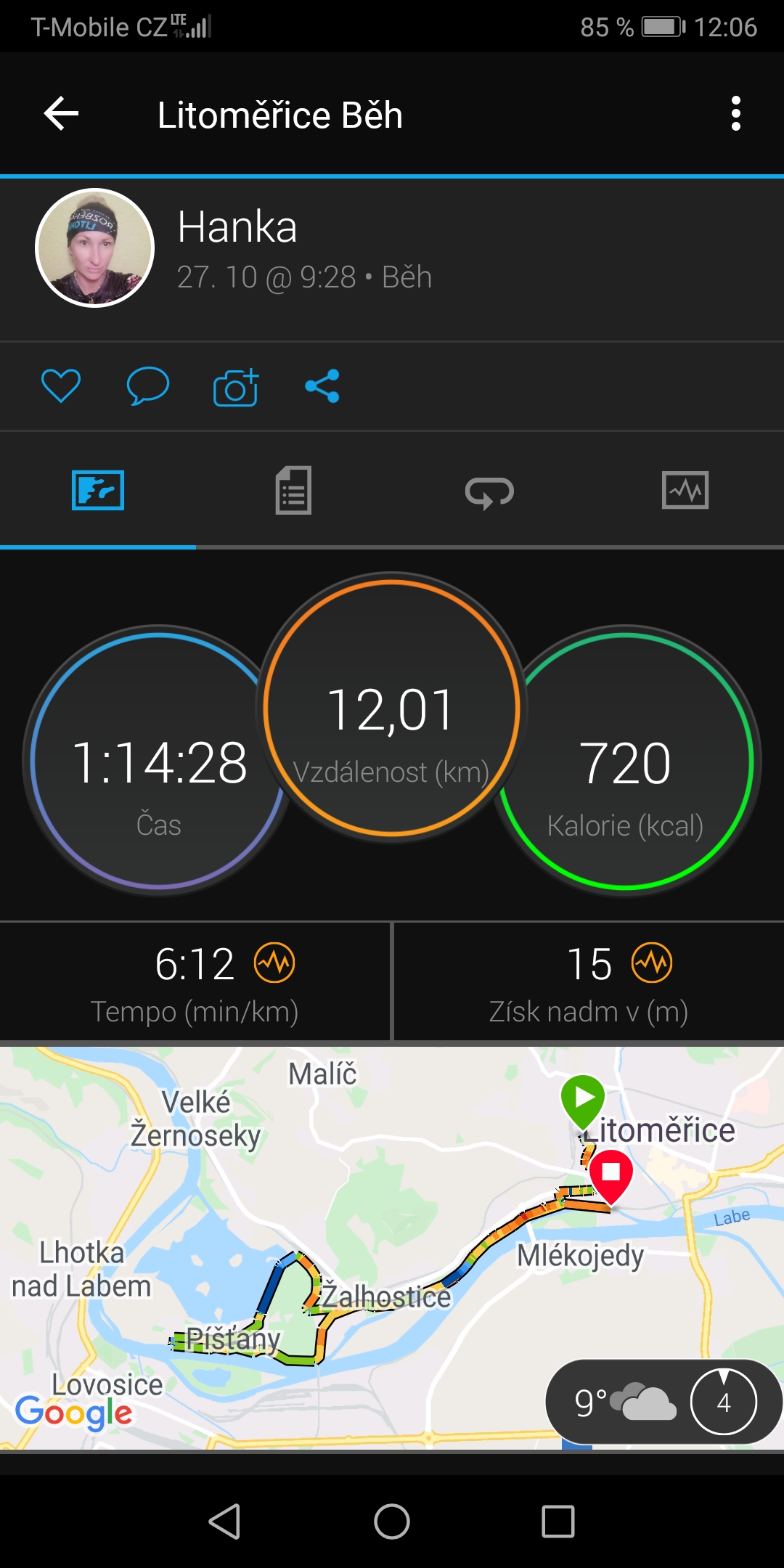Open the pace 6:12 chart icon

pyautogui.click(x=274, y=963)
